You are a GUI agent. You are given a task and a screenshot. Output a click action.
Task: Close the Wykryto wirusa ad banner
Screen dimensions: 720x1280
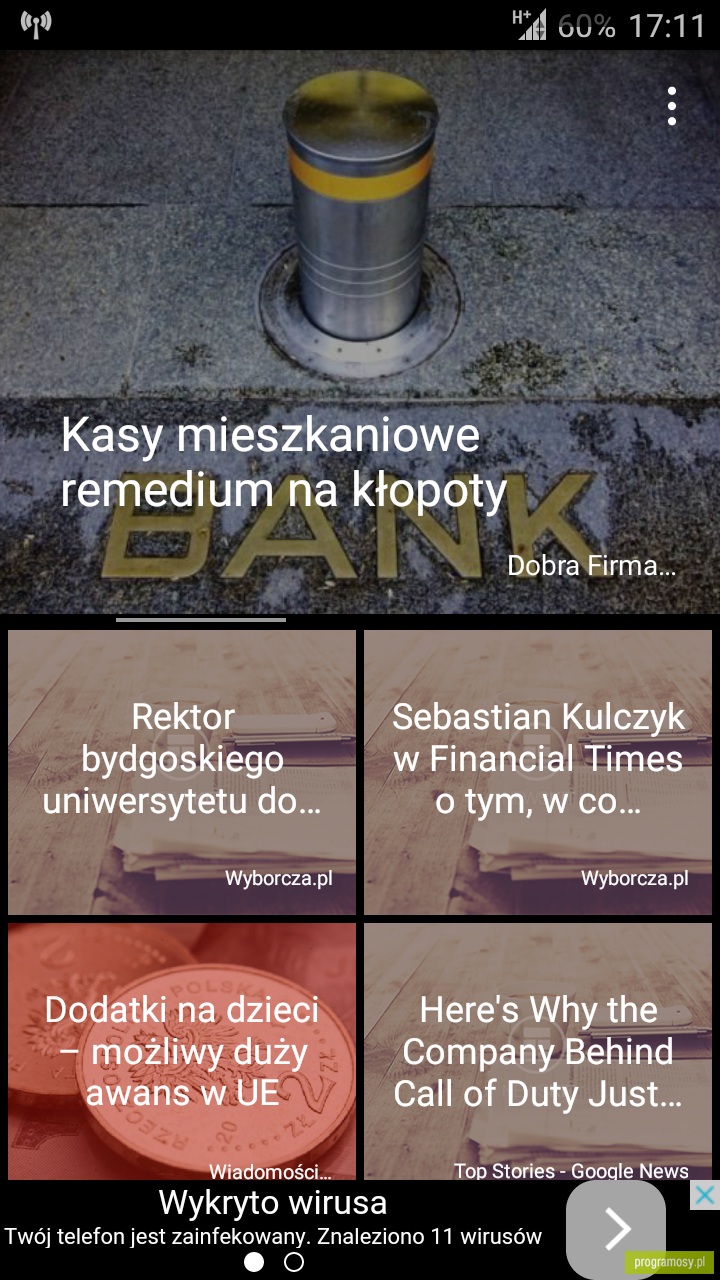click(705, 1195)
